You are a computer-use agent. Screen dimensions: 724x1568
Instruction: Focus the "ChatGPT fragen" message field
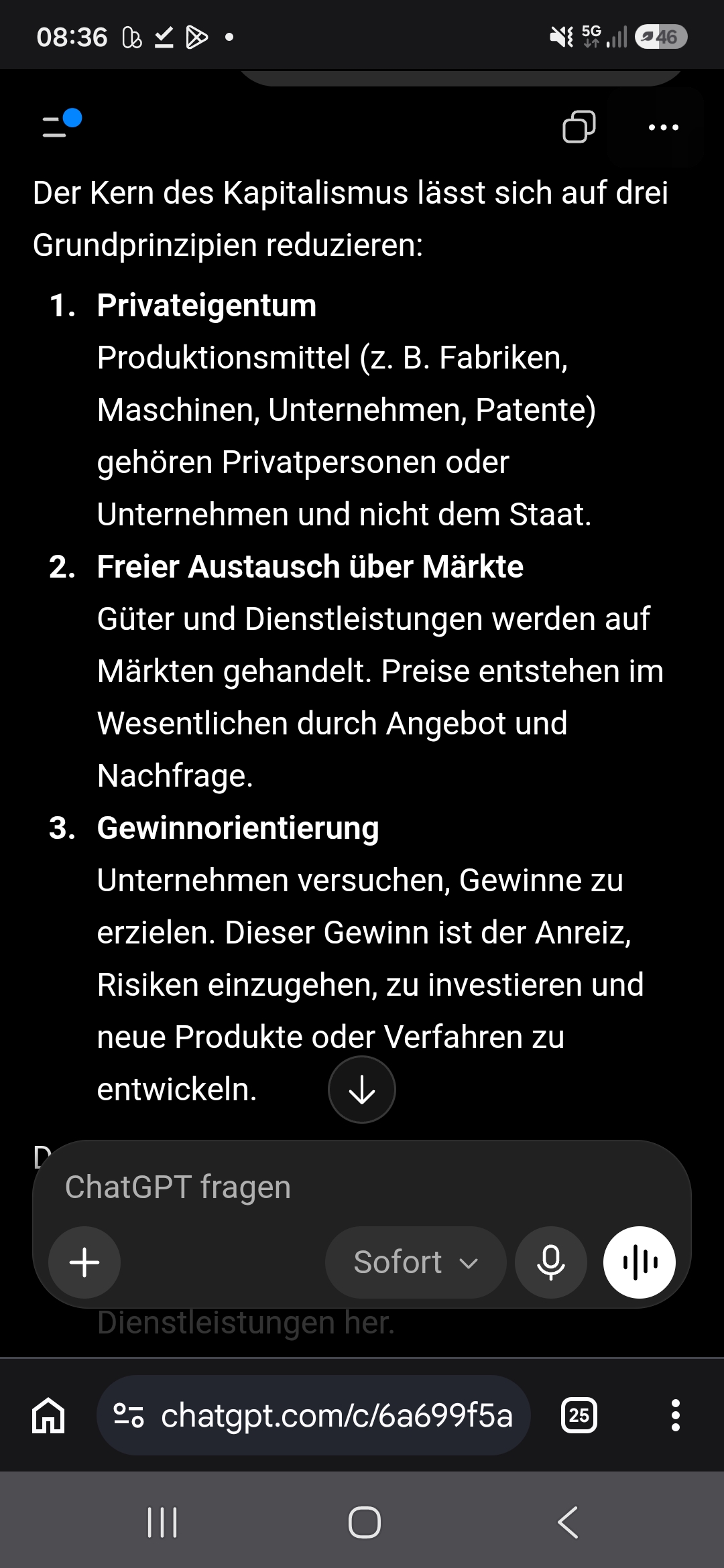(362, 1187)
